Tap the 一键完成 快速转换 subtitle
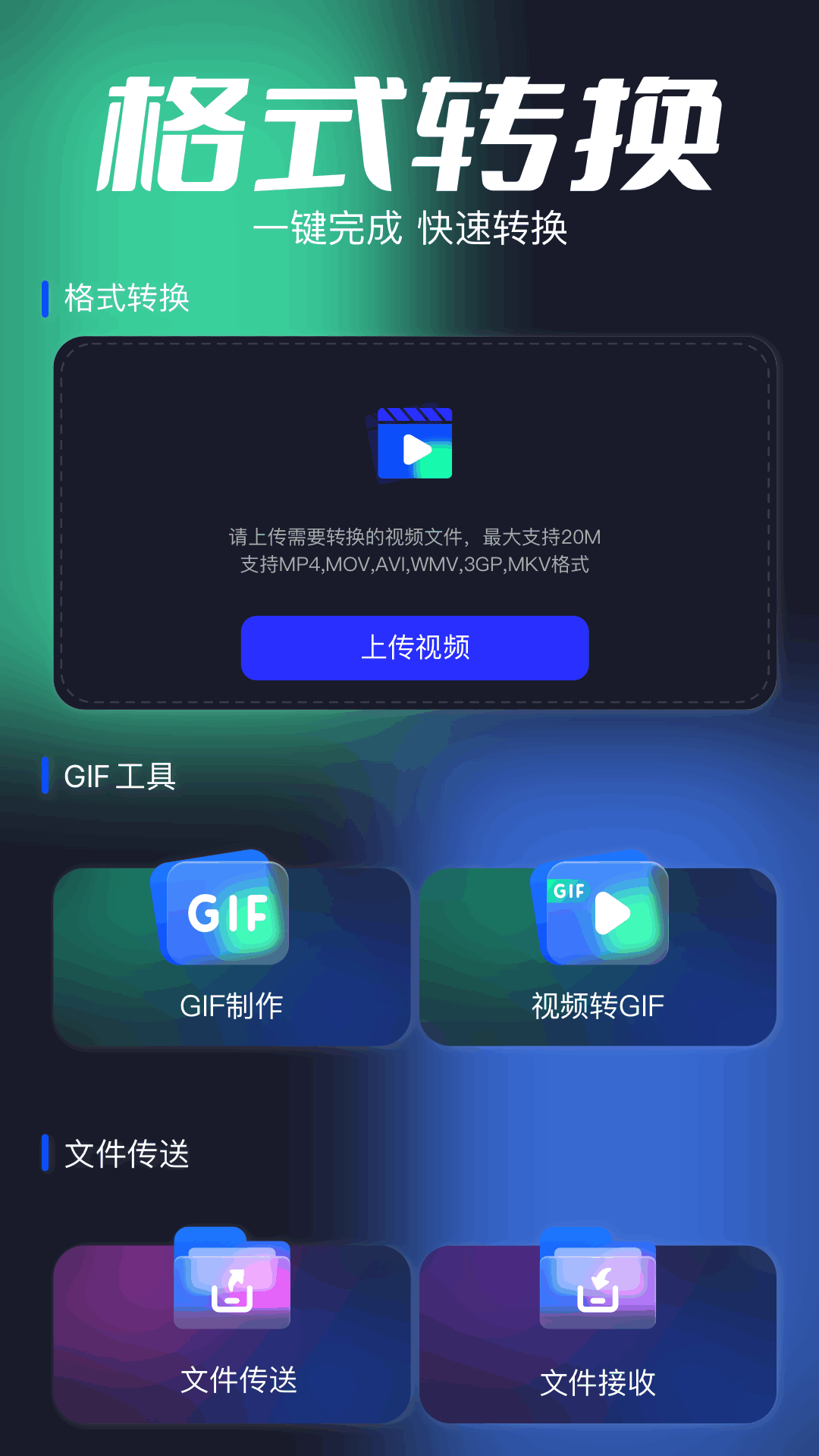The height and width of the screenshot is (1456, 819). [415, 227]
